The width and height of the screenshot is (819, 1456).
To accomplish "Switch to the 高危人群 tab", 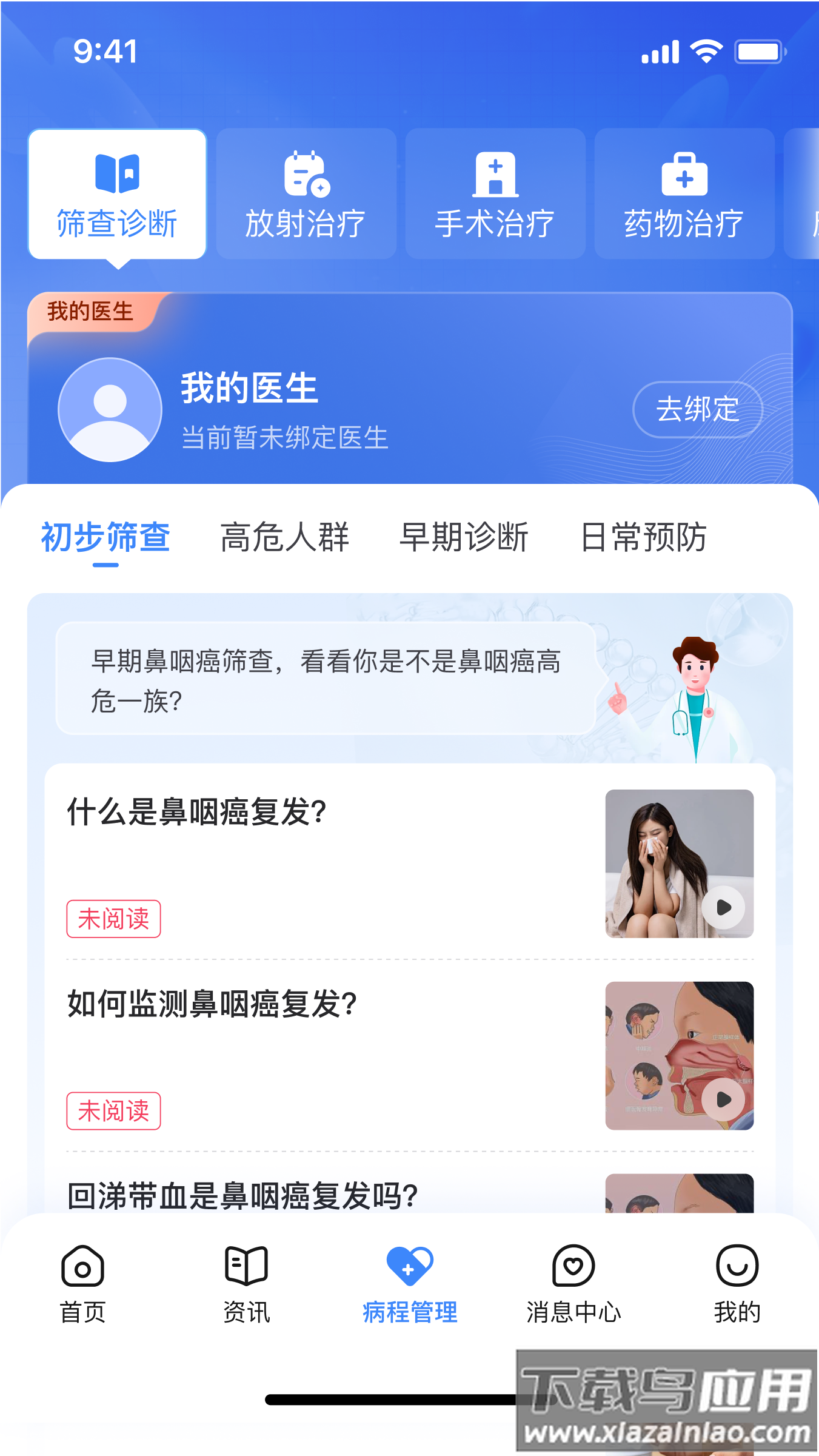I will [x=285, y=537].
